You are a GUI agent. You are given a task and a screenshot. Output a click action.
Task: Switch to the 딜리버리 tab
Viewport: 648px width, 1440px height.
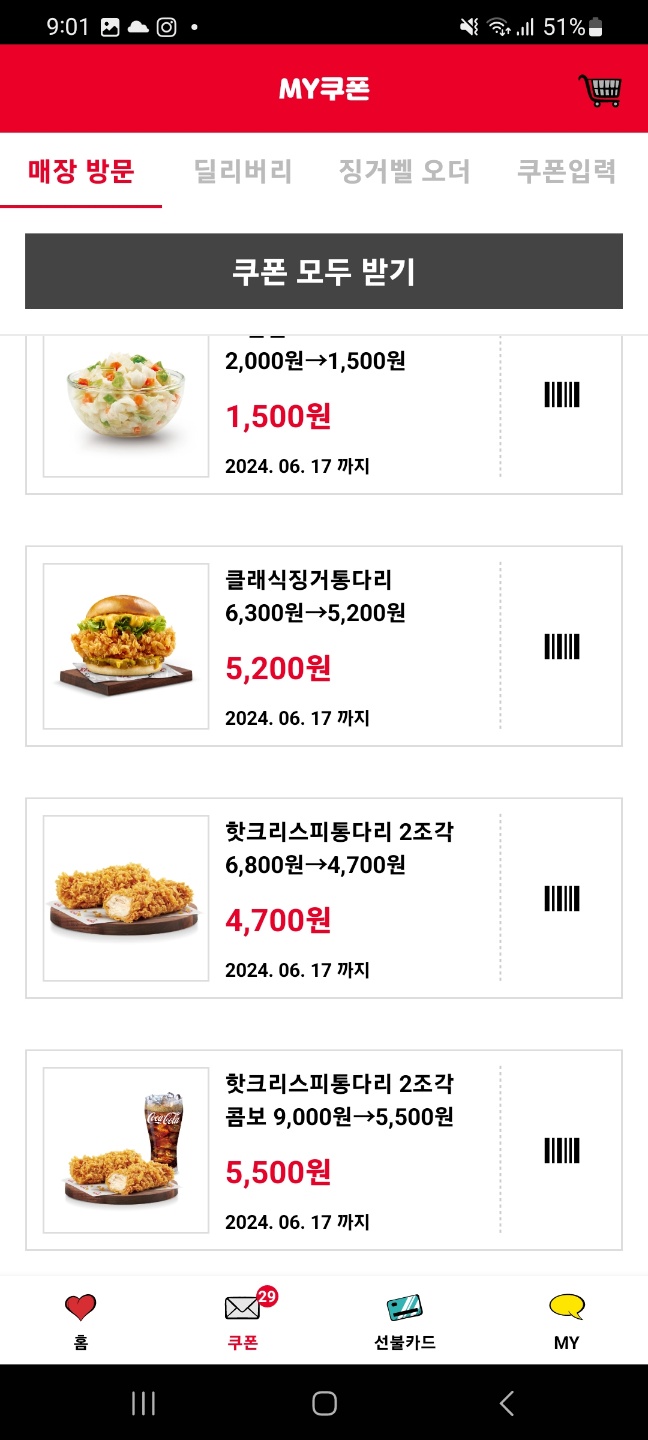[243, 172]
